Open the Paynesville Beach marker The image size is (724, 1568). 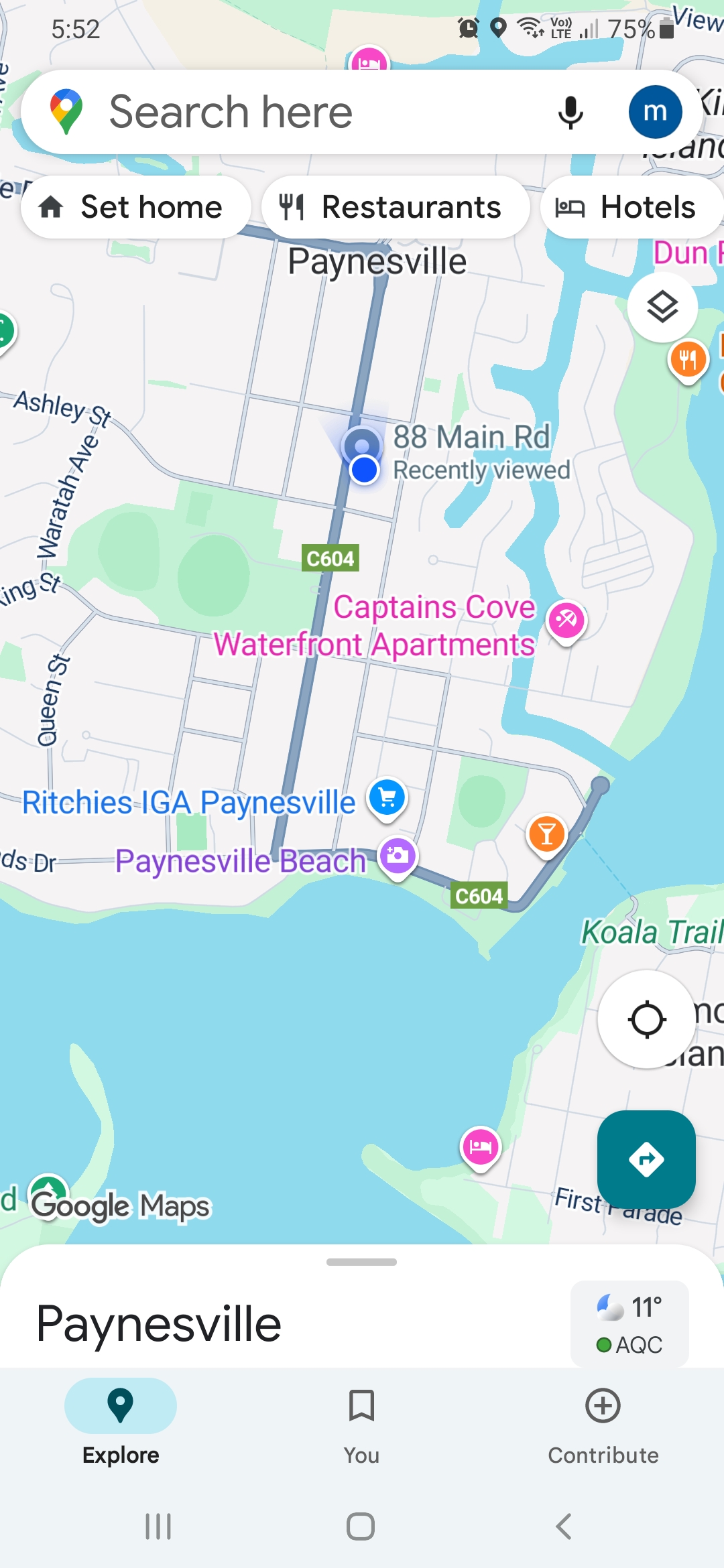pyautogui.click(x=398, y=856)
